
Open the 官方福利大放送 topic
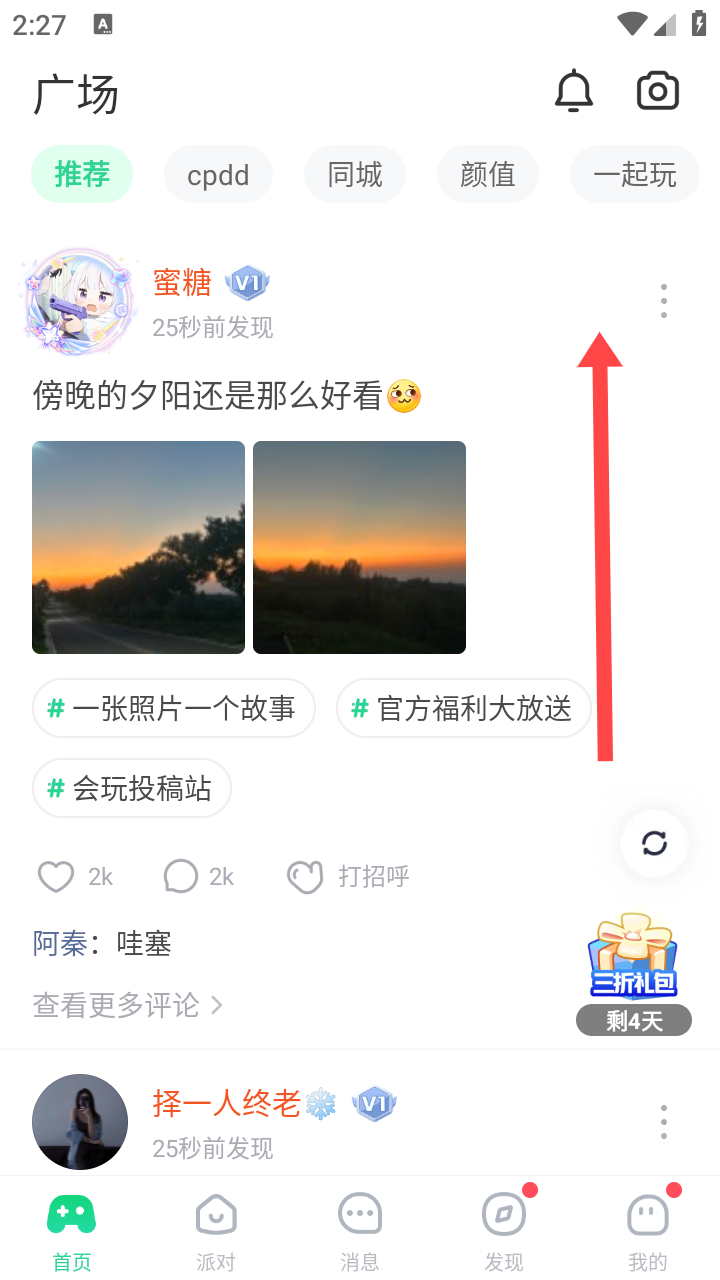[463, 709]
